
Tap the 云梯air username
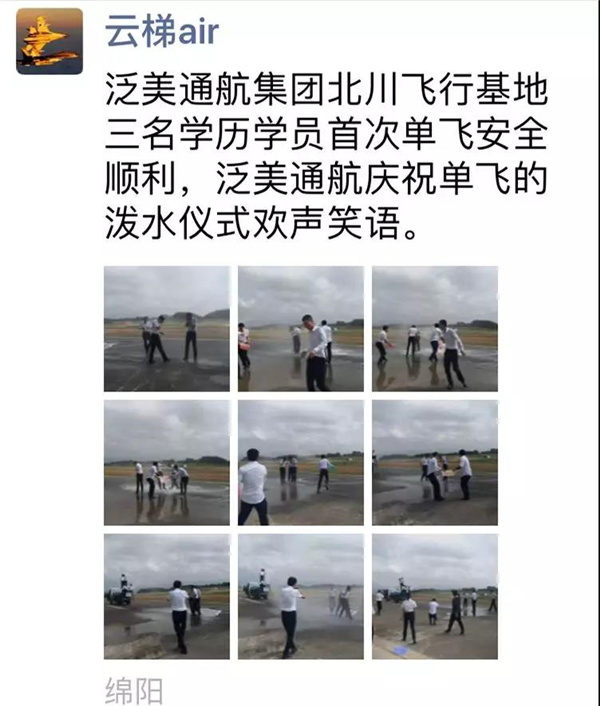pyautogui.click(x=161, y=32)
